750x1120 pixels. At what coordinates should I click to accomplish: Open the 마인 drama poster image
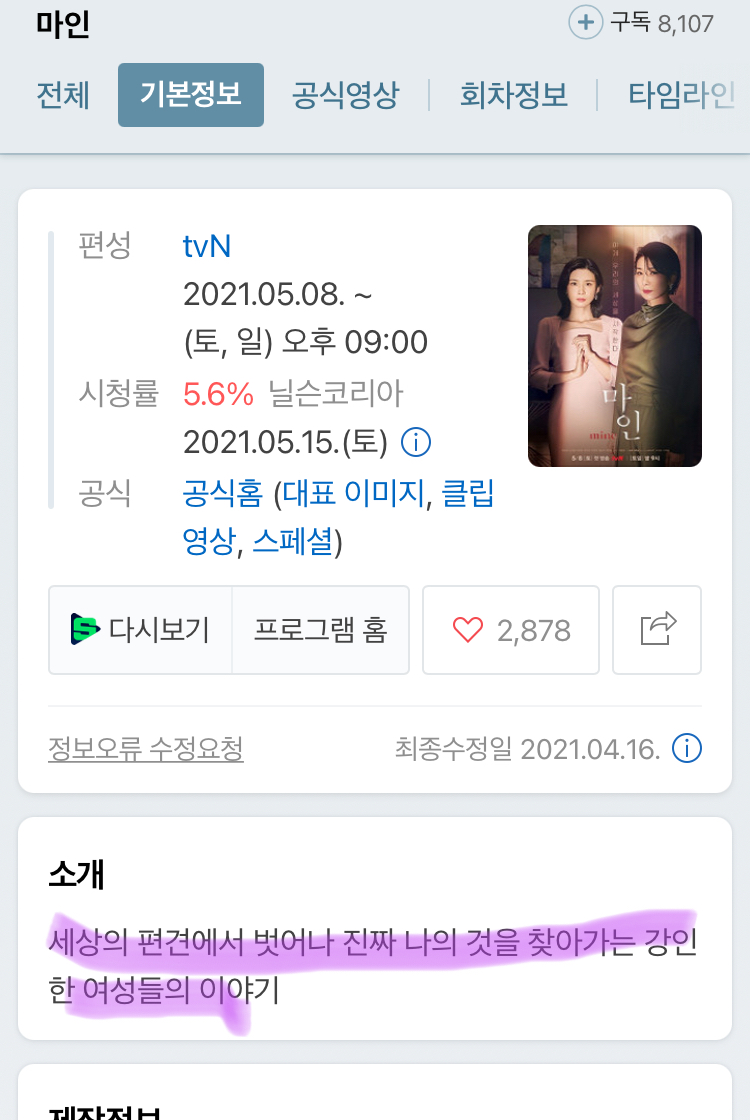pyautogui.click(x=614, y=345)
